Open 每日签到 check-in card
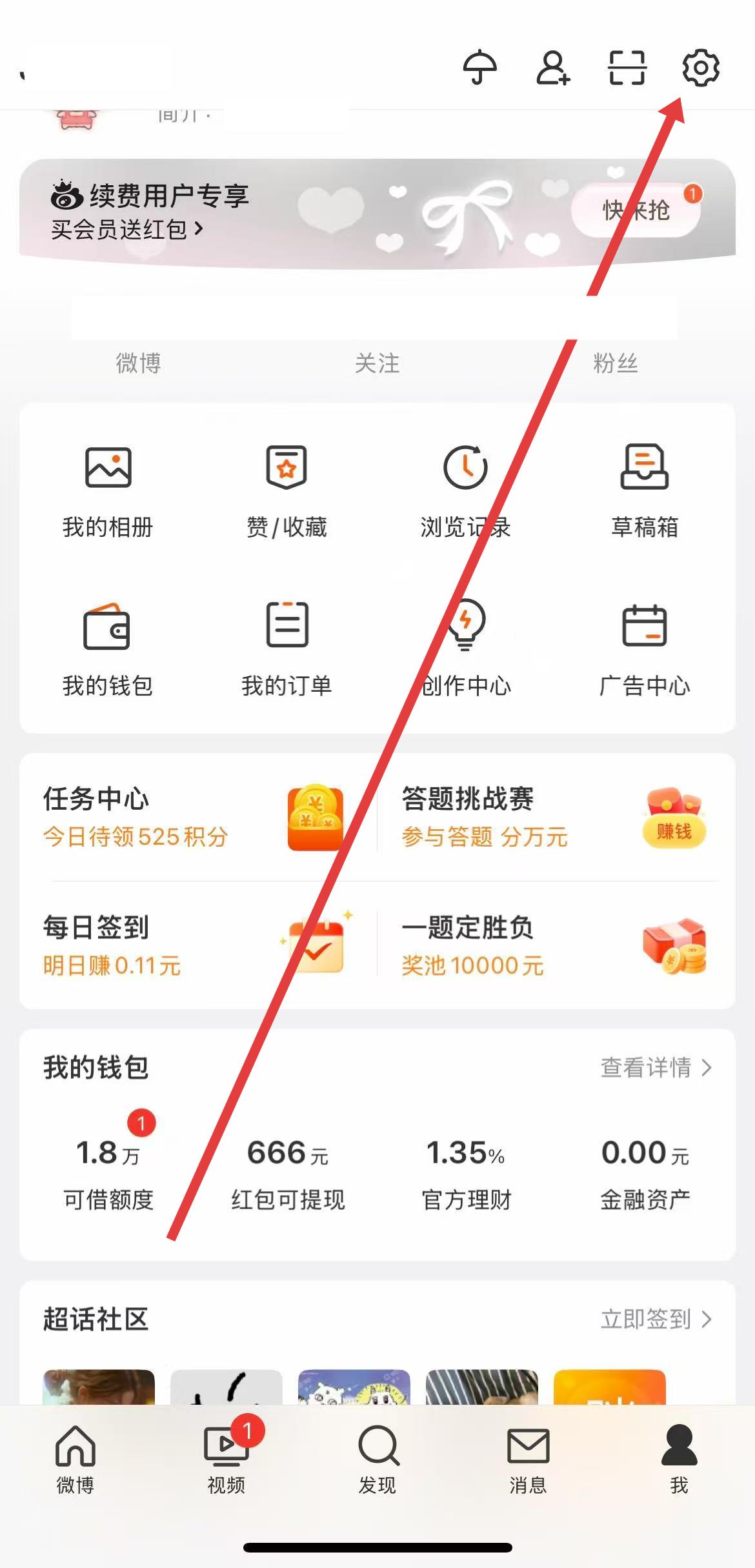The height and width of the screenshot is (1568, 755). coord(194,945)
